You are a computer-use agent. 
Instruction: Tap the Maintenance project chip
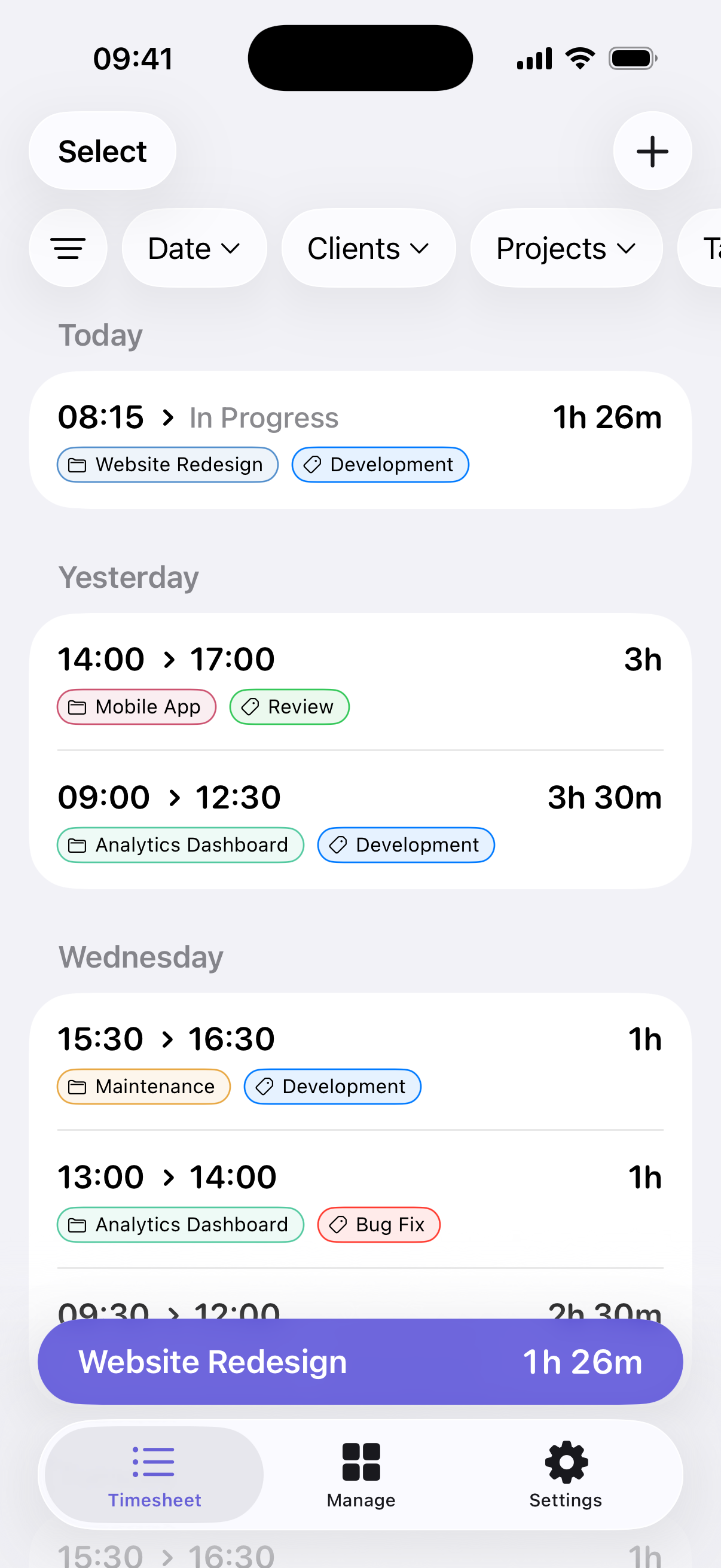(143, 1086)
